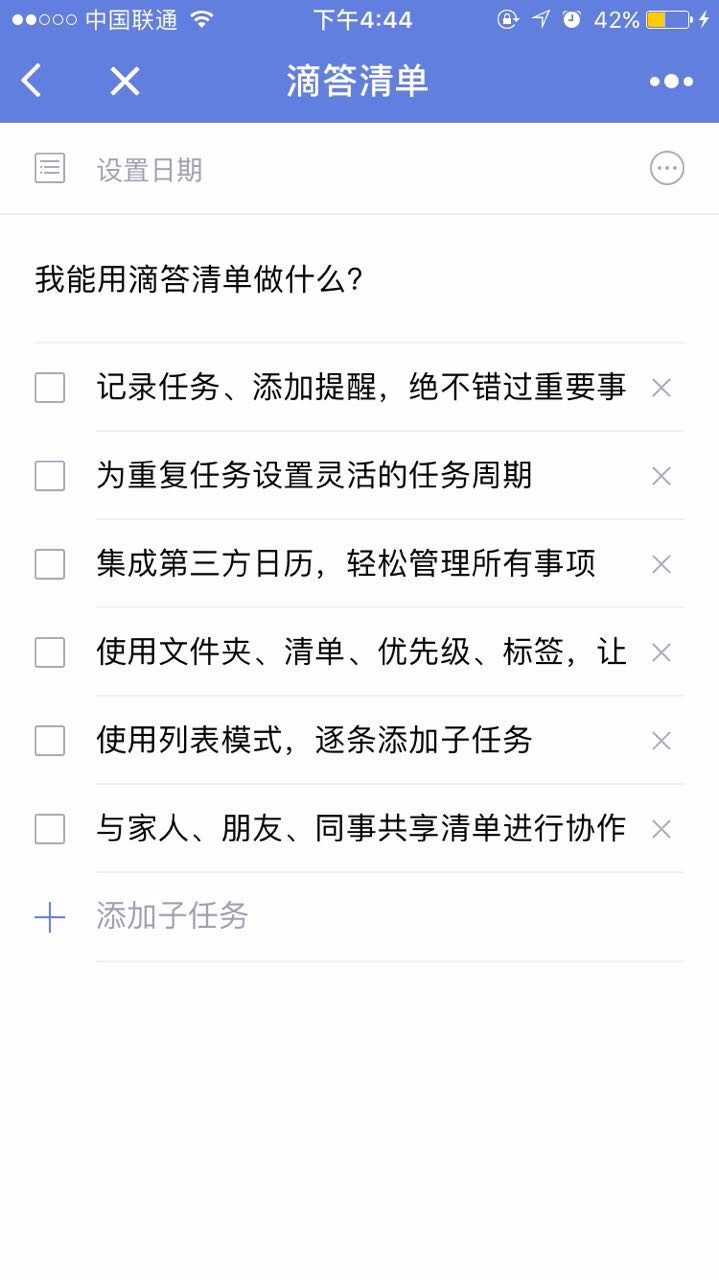The image size is (719, 1280).
Task: Open the three-dot menu in blue header
Action: pos(671,81)
